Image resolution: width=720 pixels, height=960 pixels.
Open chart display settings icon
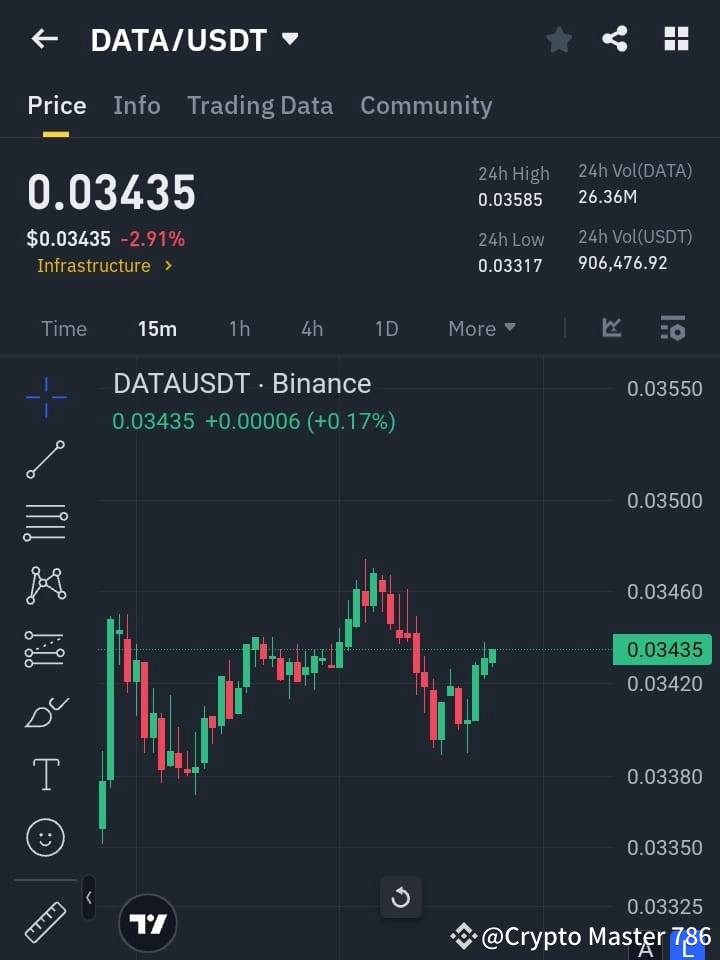tap(672, 328)
